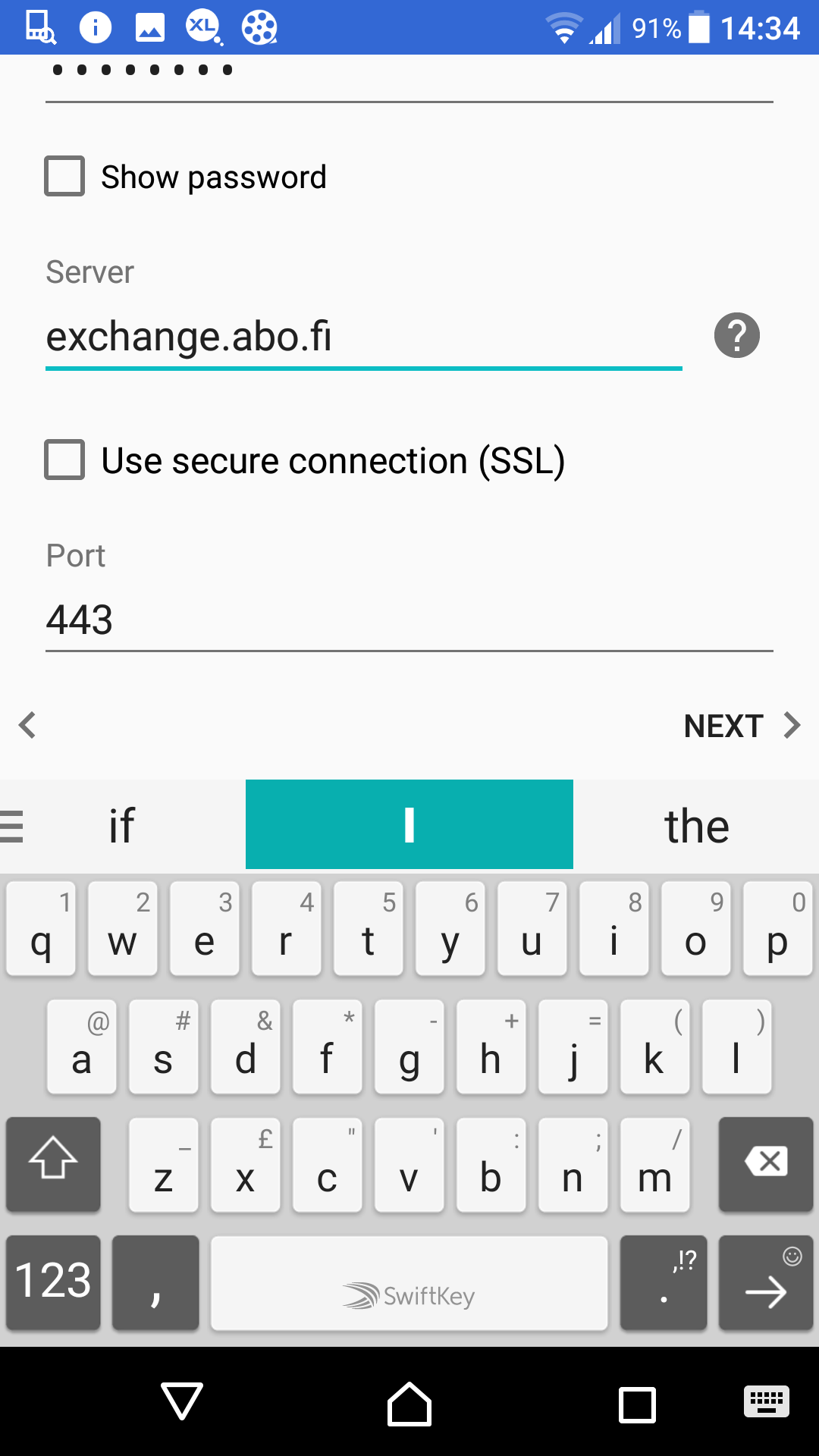
Task: Tap the keyboard's arrow enter key
Action: (x=766, y=1282)
